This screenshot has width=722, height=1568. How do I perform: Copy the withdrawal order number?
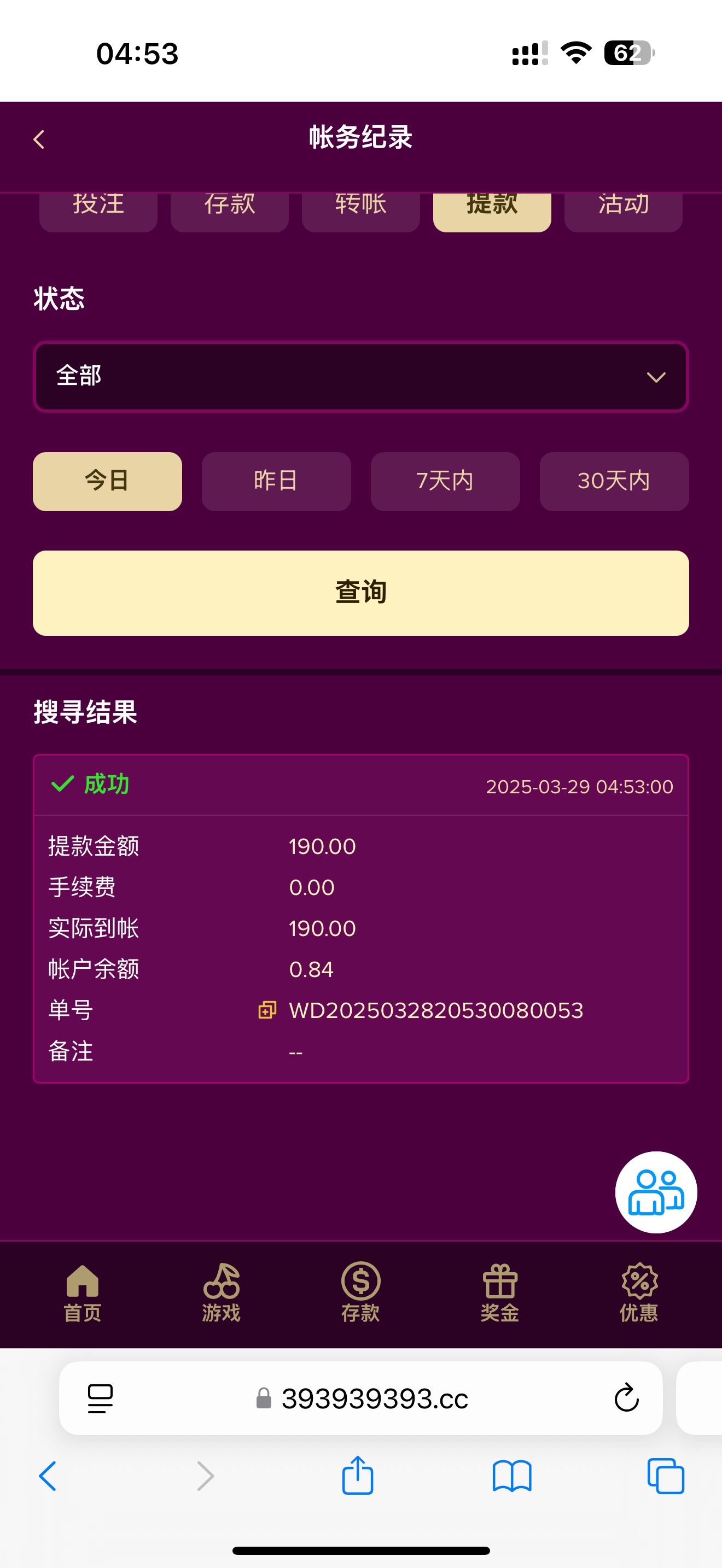267,1010
